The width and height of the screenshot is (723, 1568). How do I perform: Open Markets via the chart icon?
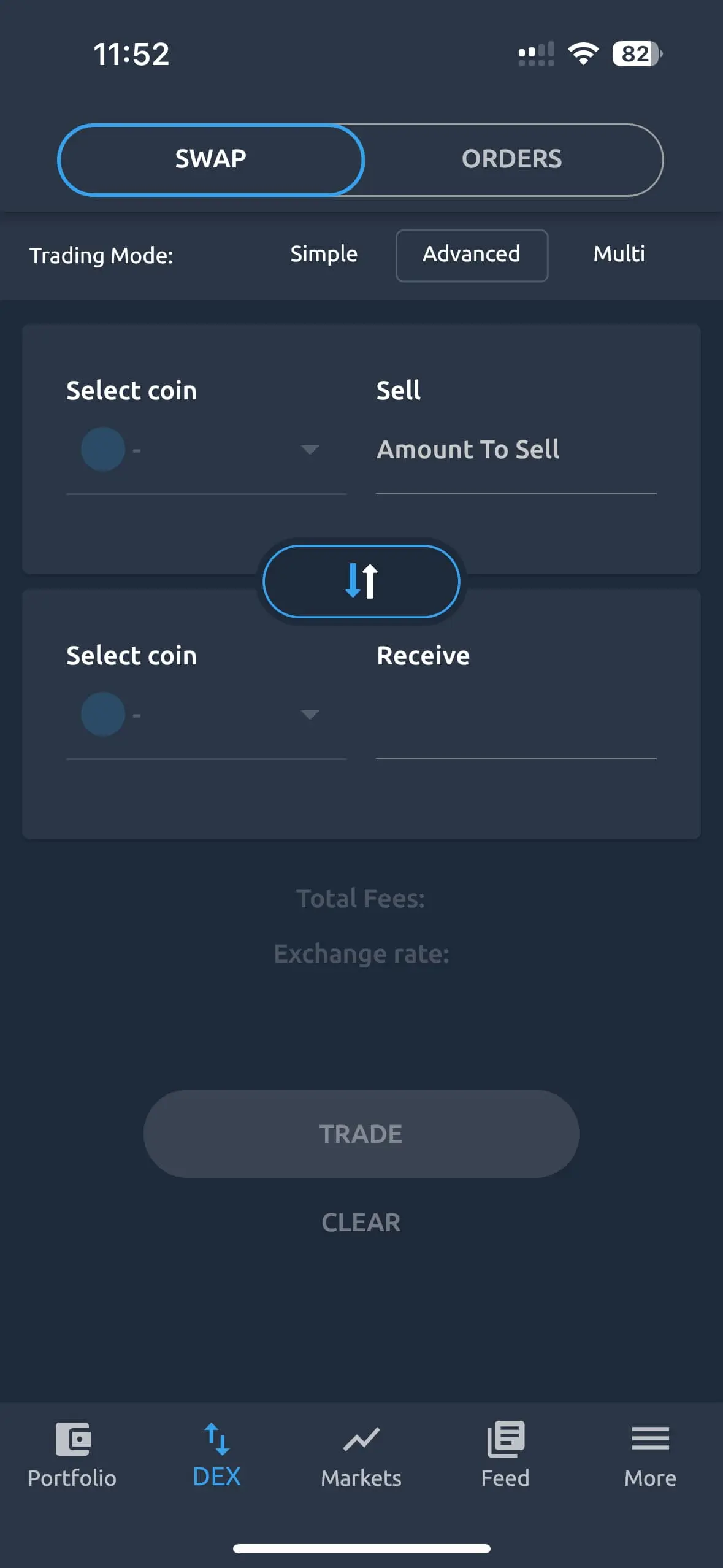coord(361,1438)
